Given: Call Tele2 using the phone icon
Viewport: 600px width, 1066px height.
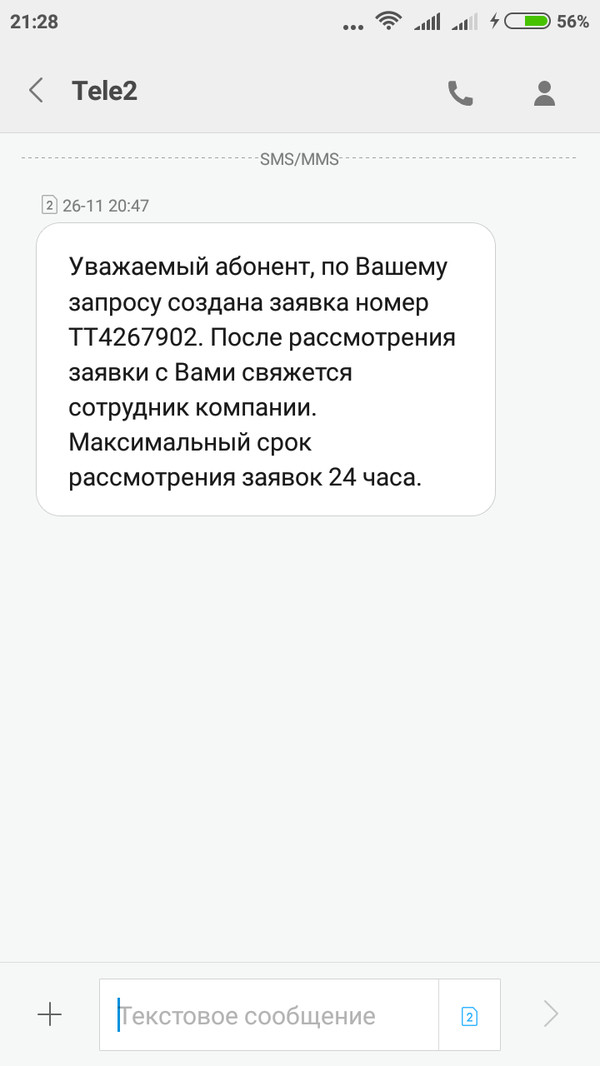Looking at the screenshot, I should coord(460,93).
